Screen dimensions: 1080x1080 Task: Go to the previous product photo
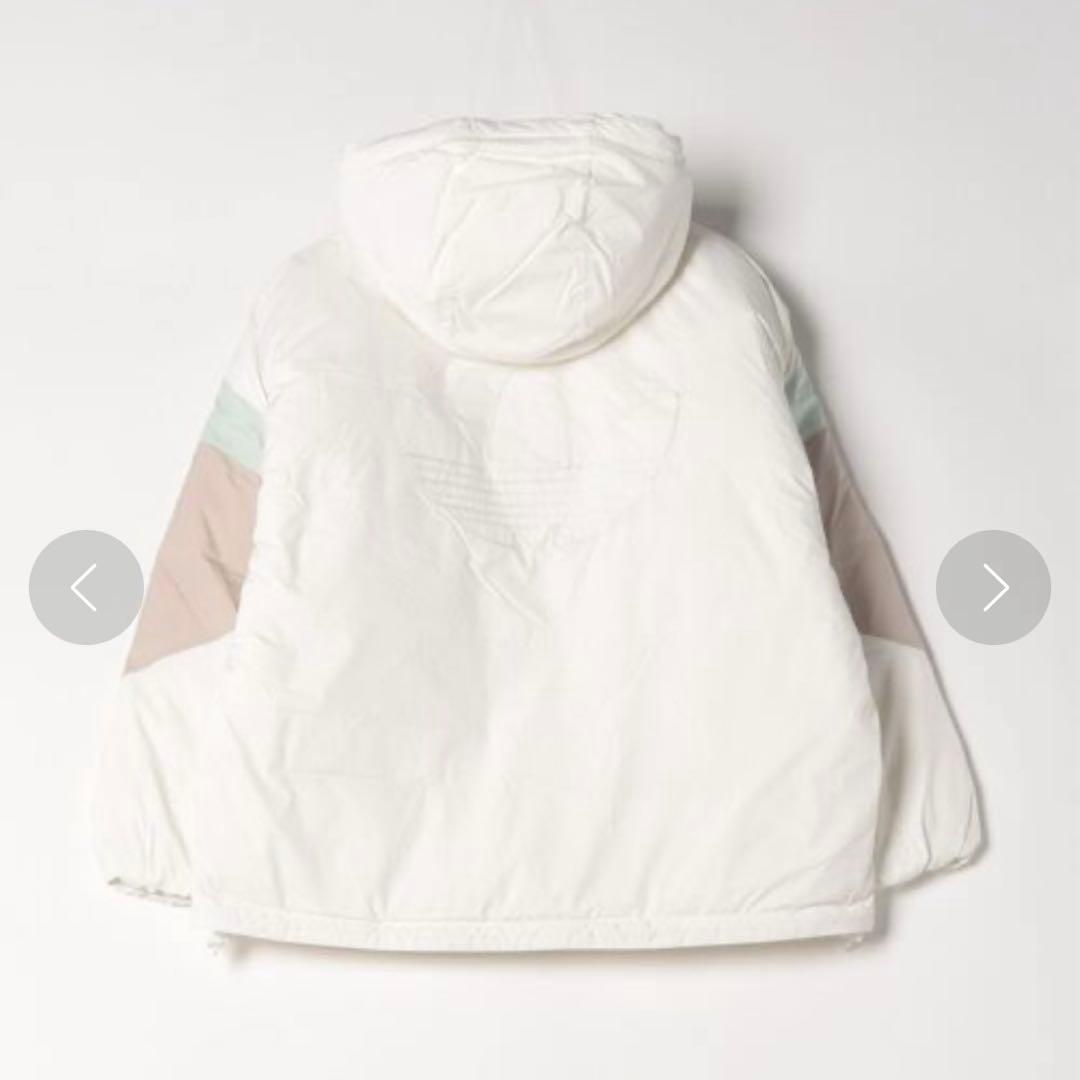tap(86, 587)
